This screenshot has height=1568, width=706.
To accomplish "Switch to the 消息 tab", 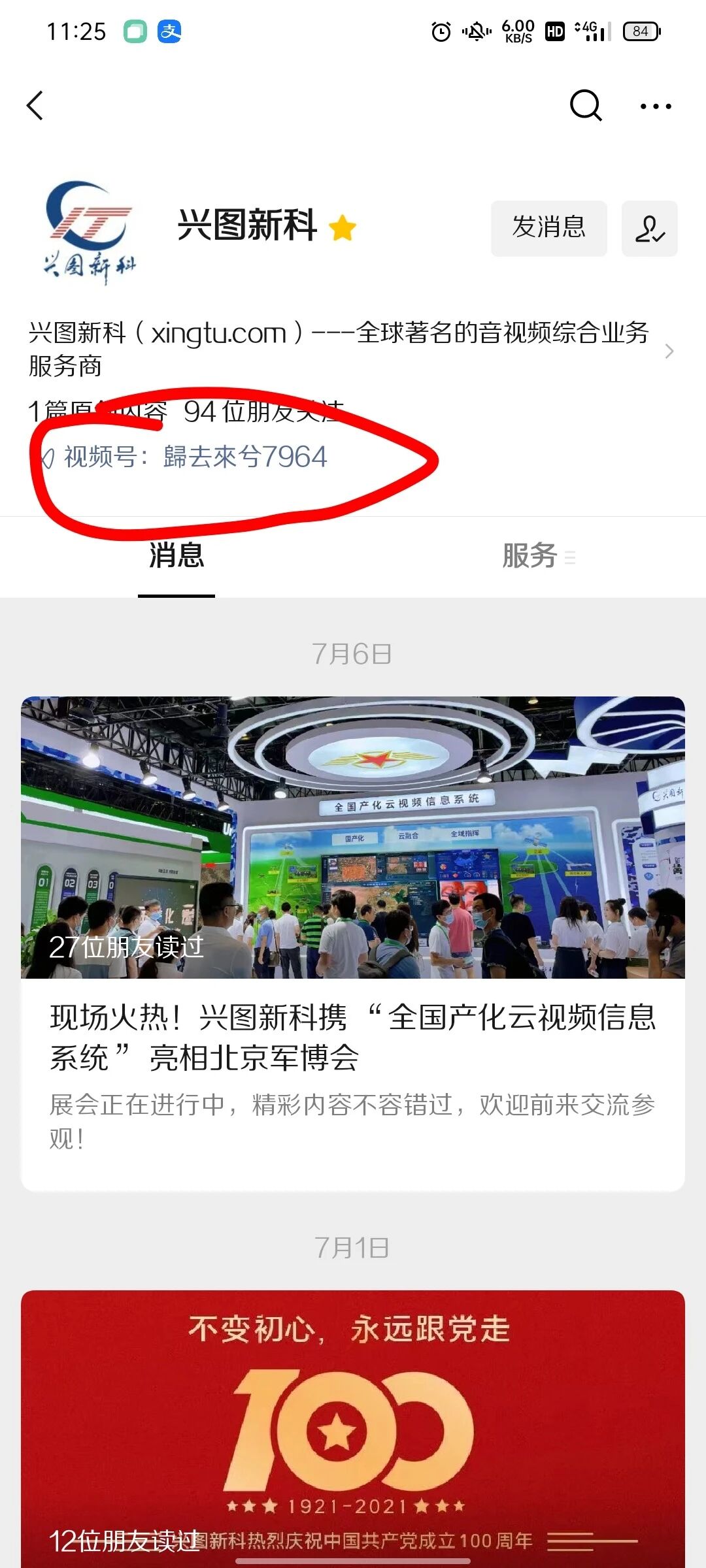I will click(x=176, y=556).
